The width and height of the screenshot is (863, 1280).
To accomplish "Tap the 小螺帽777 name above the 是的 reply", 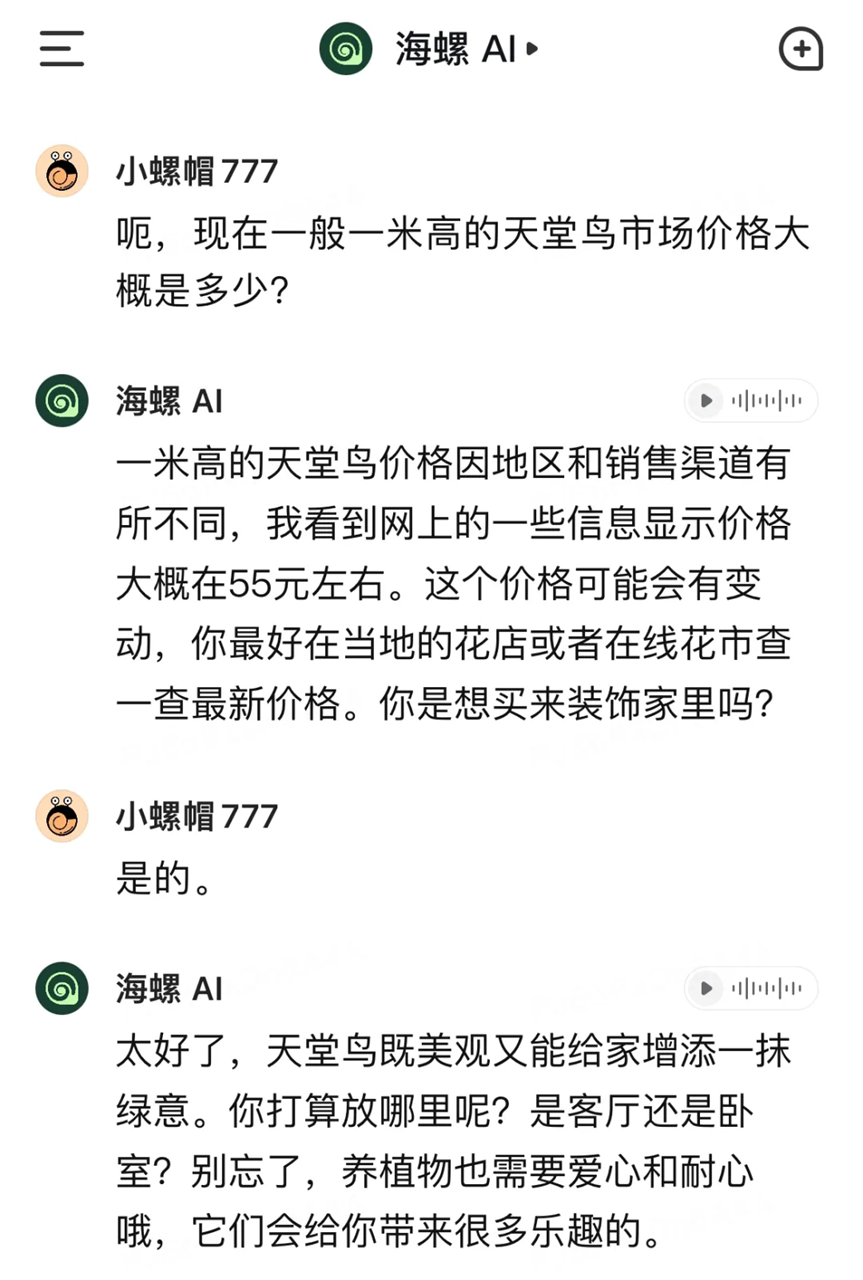I will pos(196,816).
